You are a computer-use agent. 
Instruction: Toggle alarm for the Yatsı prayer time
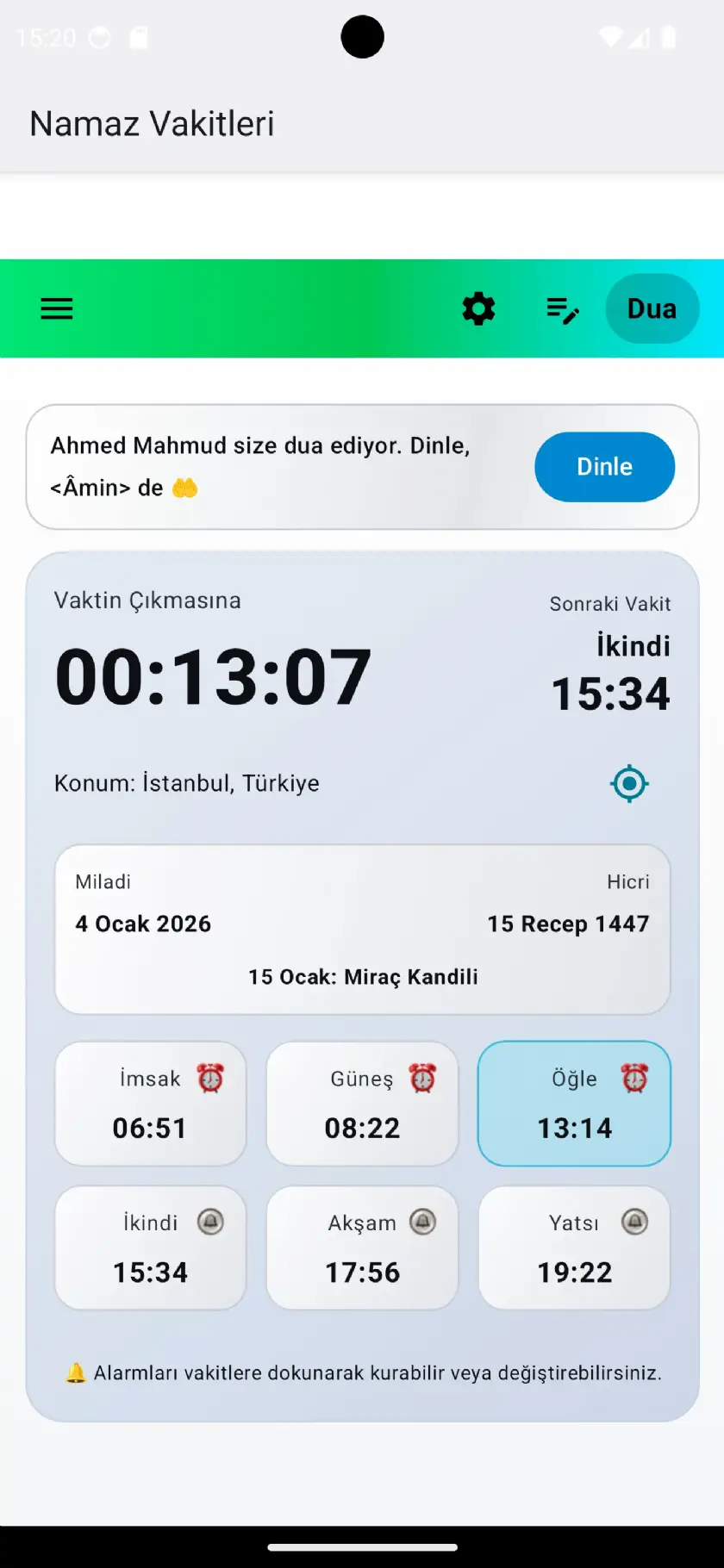pyautogui.click(x=573, y=1247)
